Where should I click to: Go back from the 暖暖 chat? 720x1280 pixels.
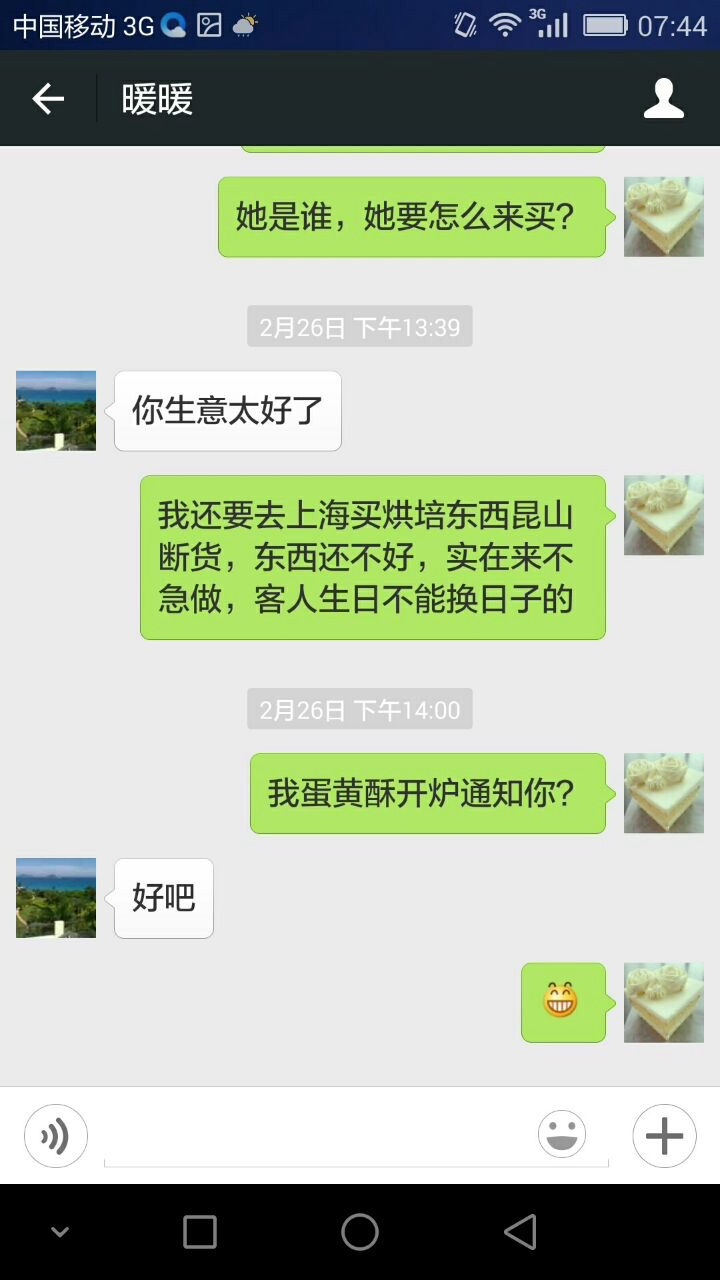click(x=48, y=99)
